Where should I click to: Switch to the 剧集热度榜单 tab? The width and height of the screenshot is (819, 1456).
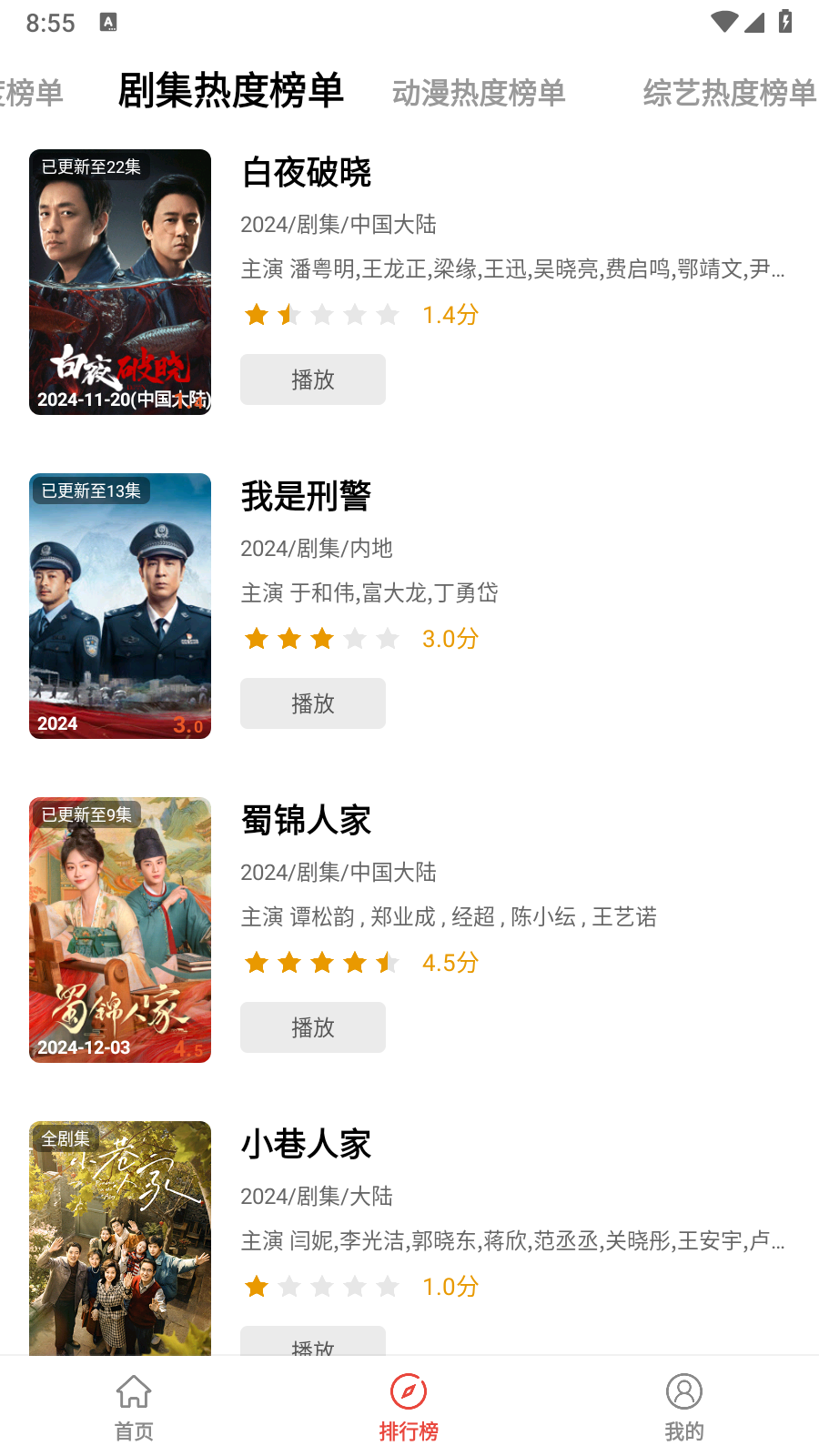(230, 91)
